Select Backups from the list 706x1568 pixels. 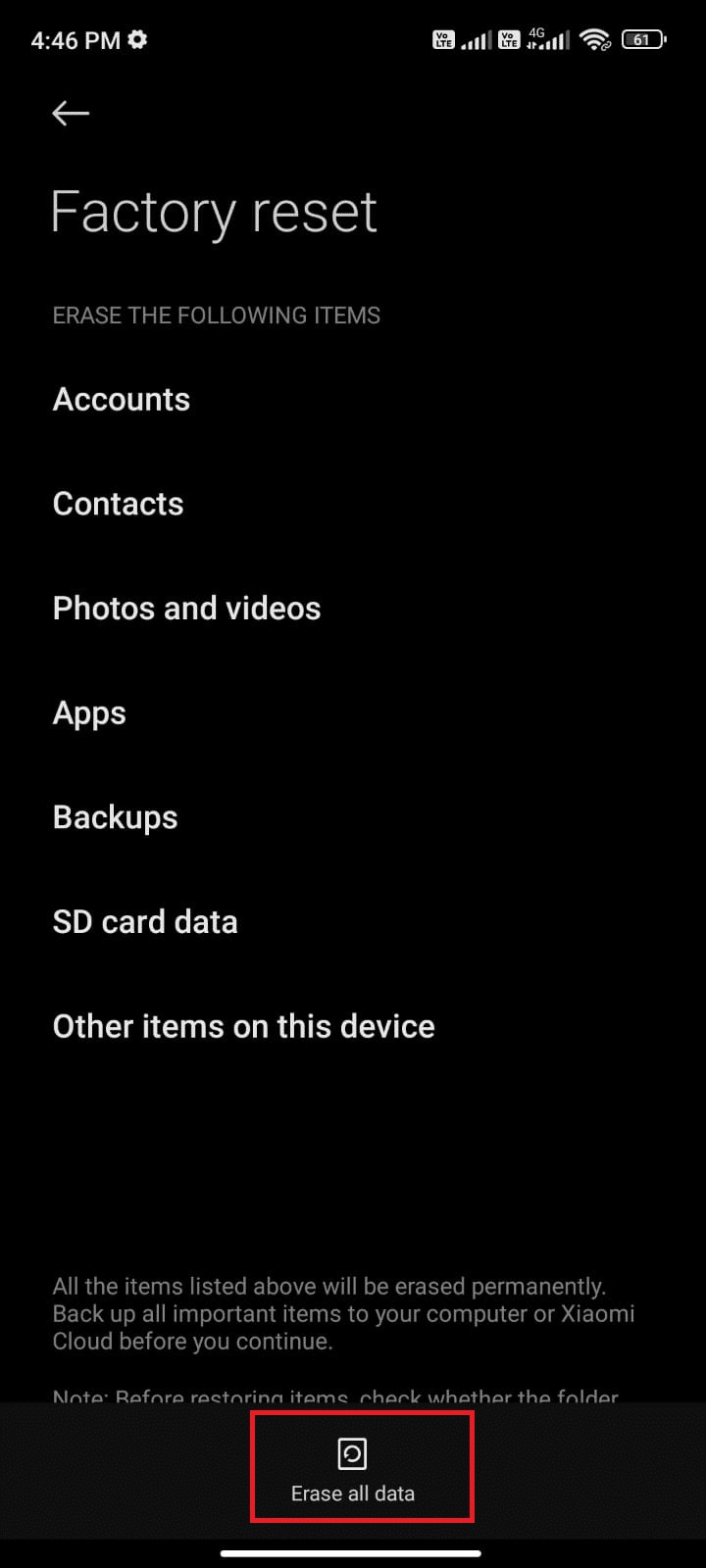click(115, 817)
